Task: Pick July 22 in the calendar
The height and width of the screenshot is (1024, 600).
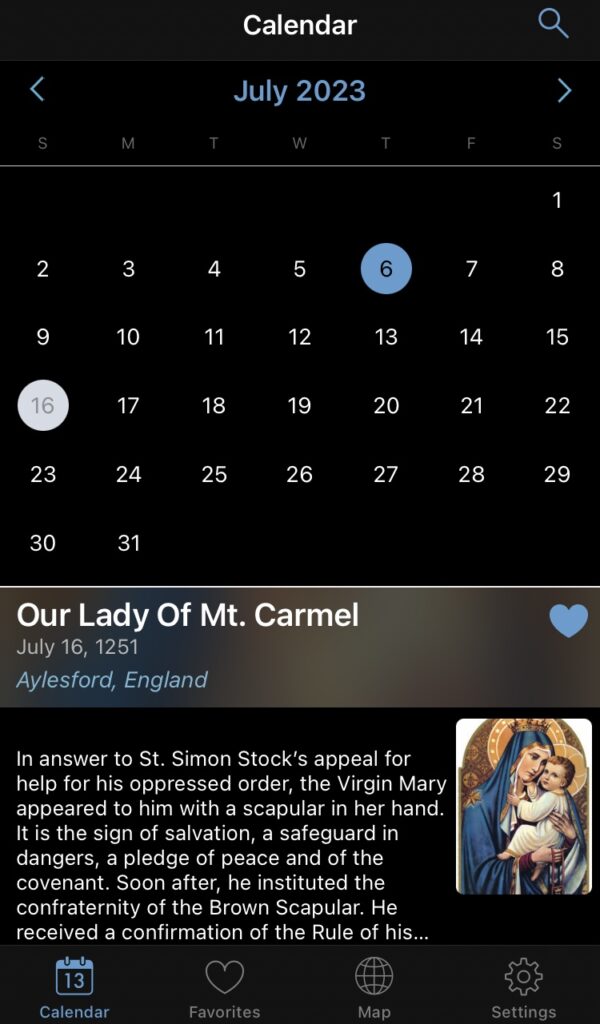Action: click(x=557, y=406)
